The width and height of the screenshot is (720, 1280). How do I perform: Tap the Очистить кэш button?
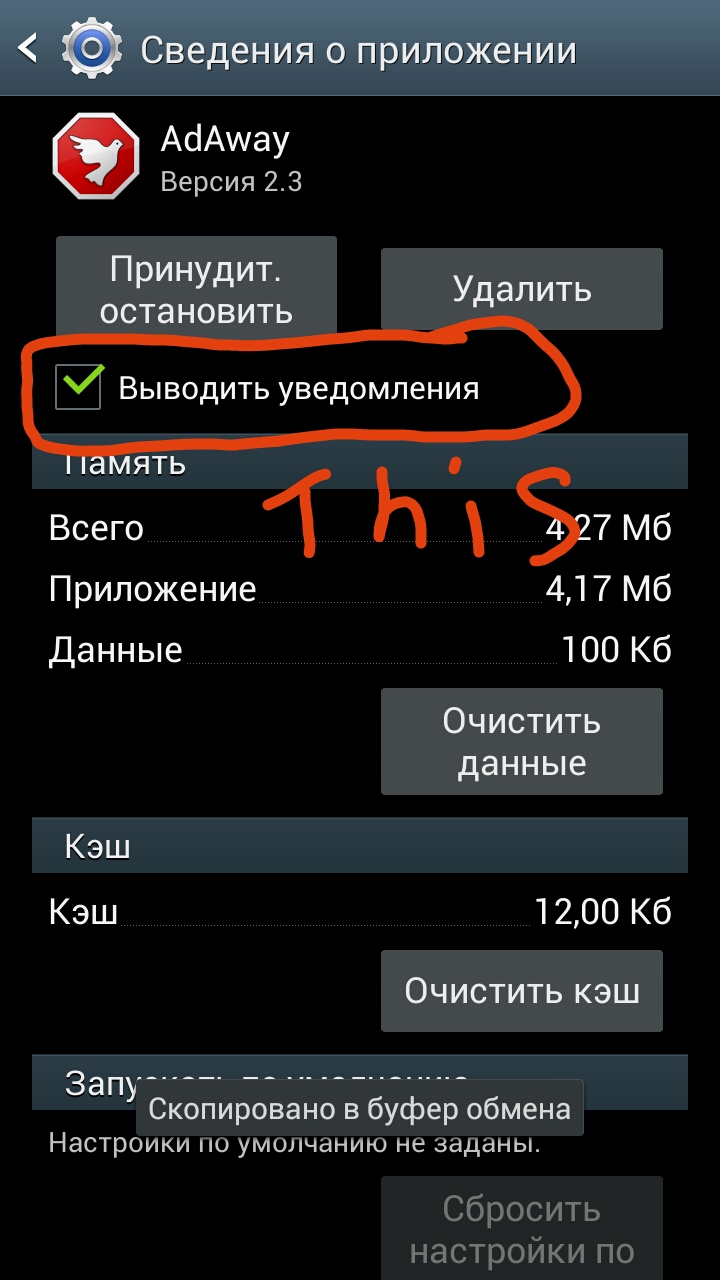point(522,991)
